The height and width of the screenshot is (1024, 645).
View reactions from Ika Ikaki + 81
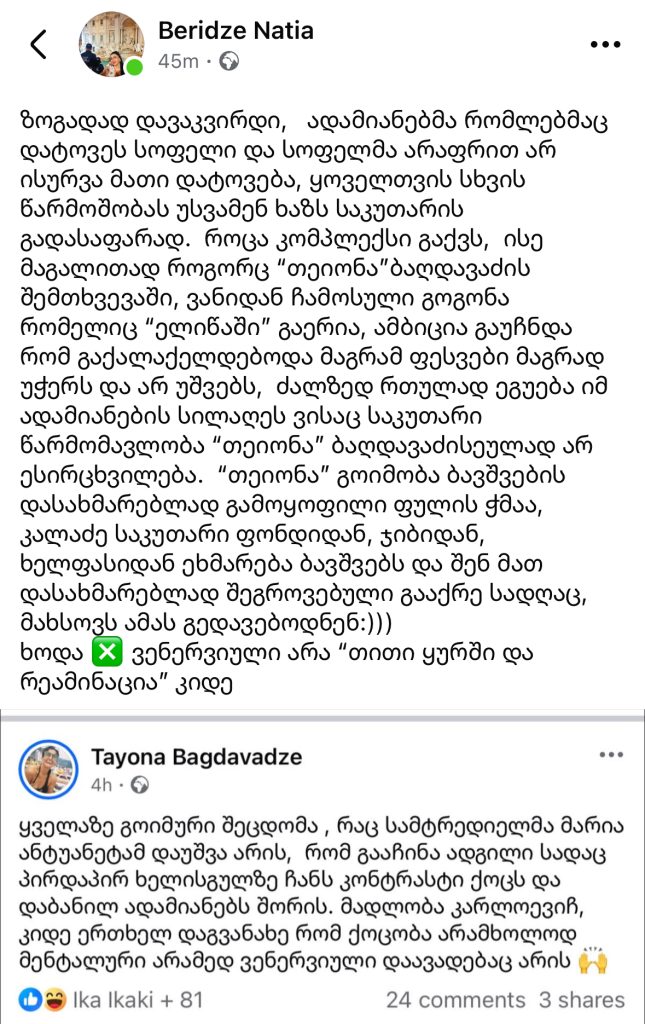click(126, 1000)
